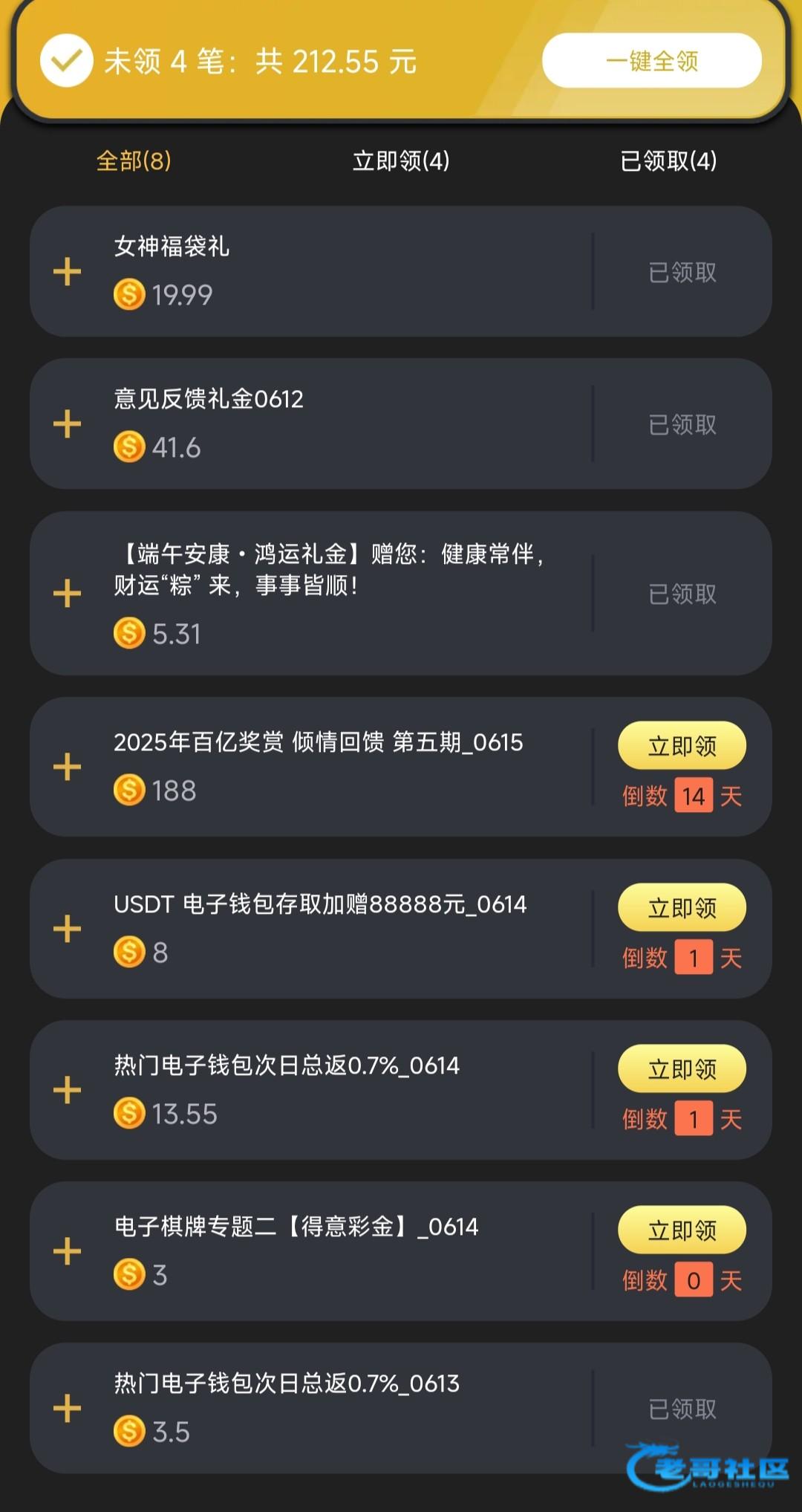
Task: Expand the 热门电子钱包次日总返0.7%_0614 entry
Action: 67,1090
